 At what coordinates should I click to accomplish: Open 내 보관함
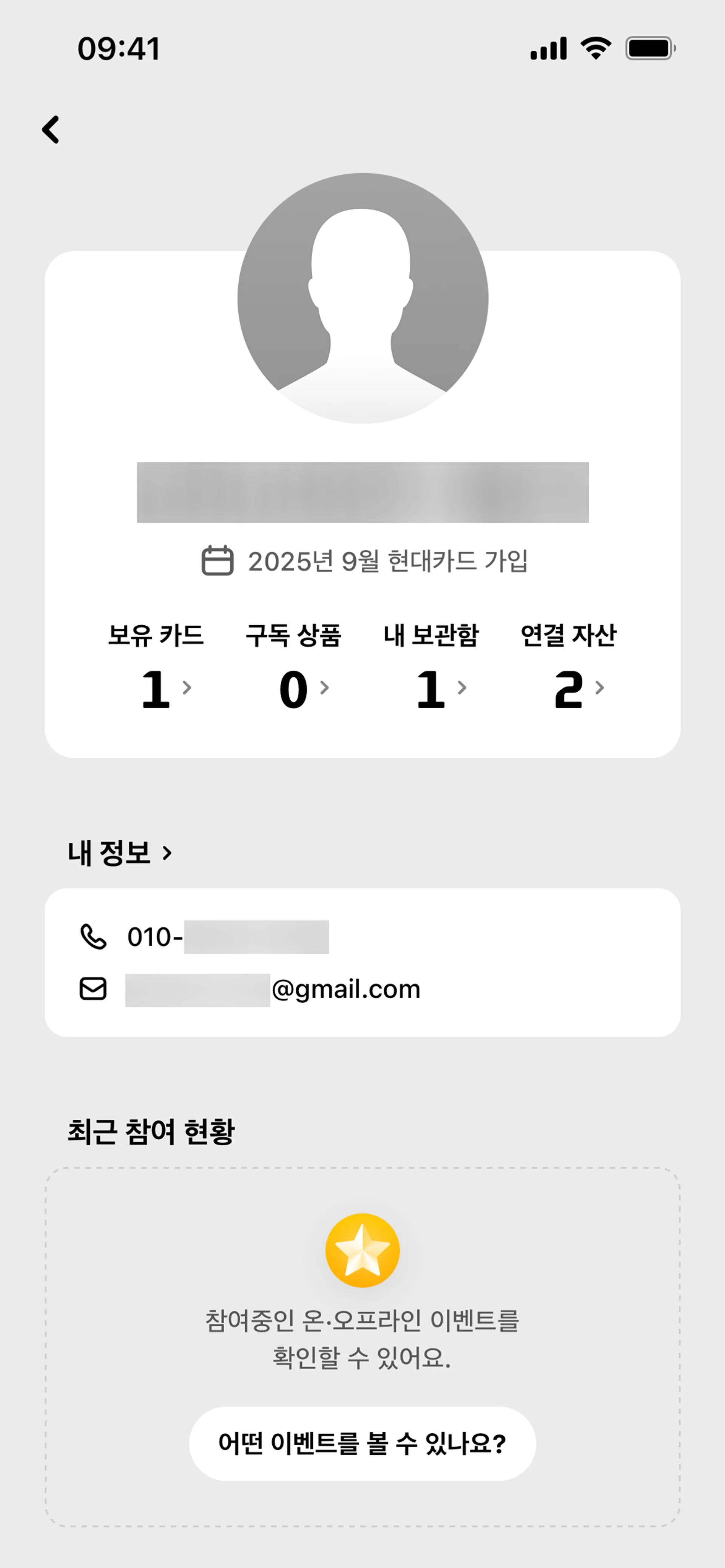click(x=431, y=666)
